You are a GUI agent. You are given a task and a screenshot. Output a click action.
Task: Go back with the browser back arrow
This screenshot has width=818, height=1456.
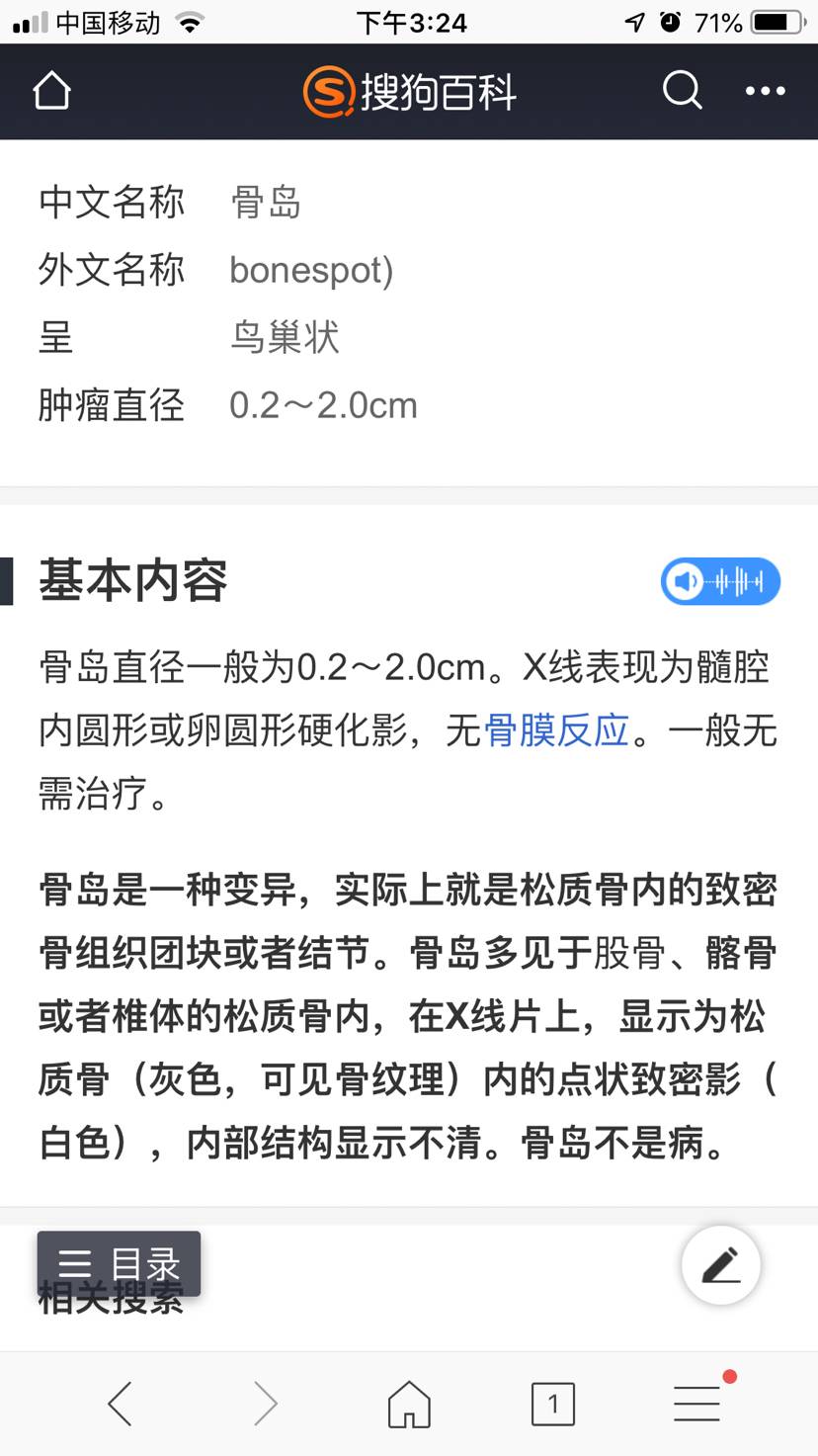tap(120, 1403)
